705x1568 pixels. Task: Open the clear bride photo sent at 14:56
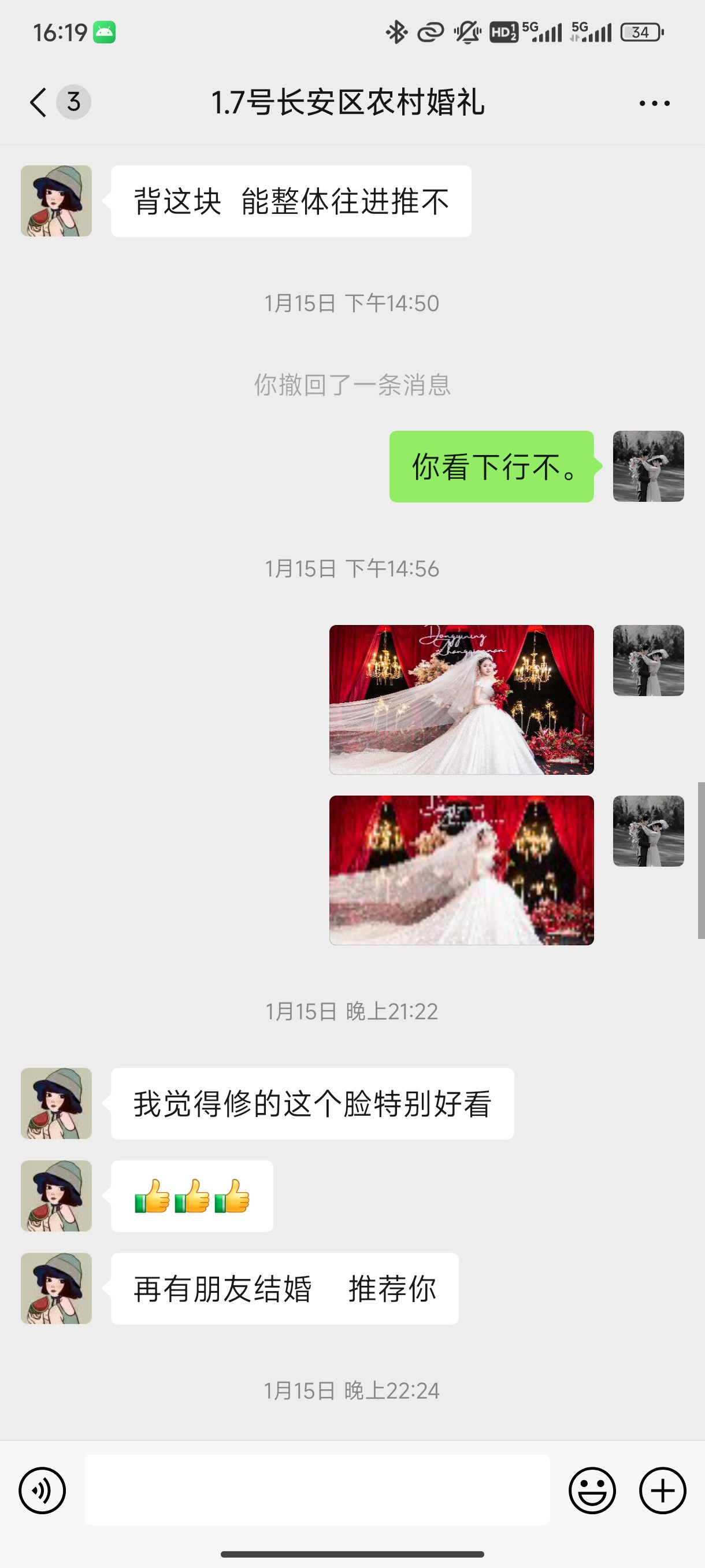[461, 700]
